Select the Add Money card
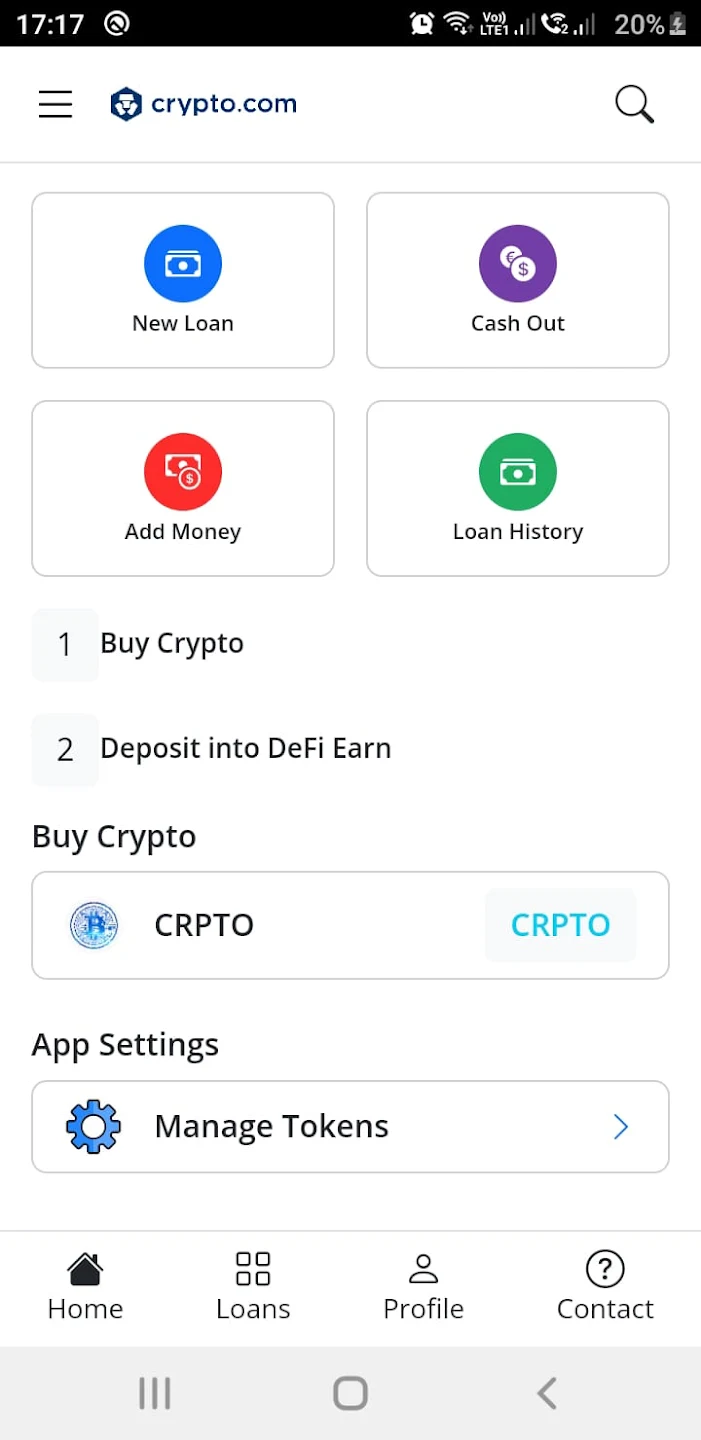Viewport: 701px width, 1440px height. click(183, 488)
